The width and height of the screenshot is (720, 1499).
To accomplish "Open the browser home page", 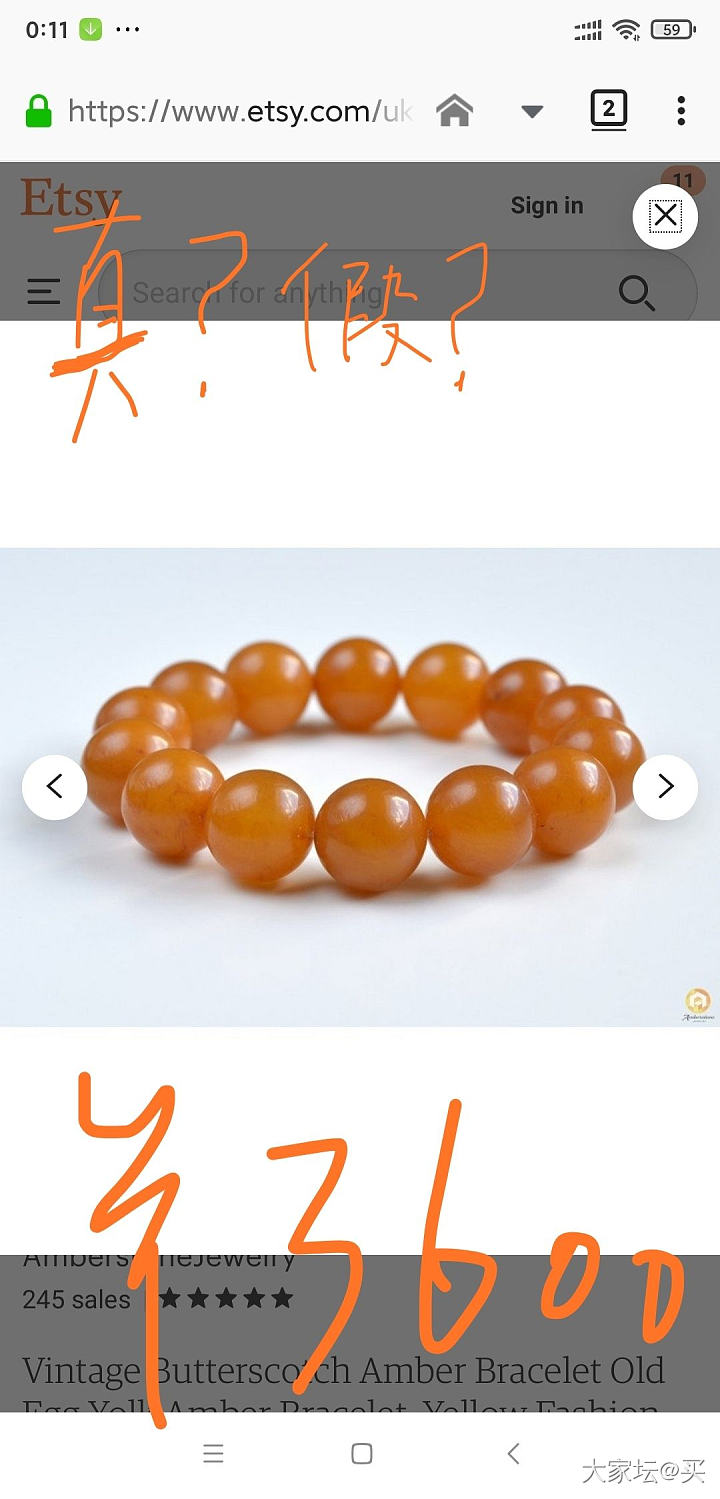I will pyautogui.click(x=454, y=111).
